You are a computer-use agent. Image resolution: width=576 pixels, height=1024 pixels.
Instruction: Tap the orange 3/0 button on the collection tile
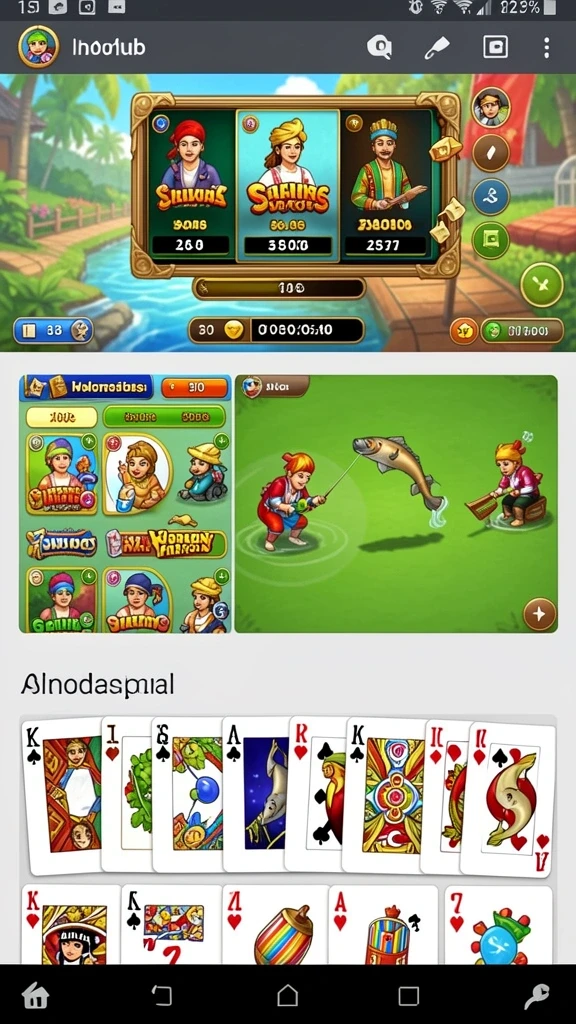tap(195, 388)
